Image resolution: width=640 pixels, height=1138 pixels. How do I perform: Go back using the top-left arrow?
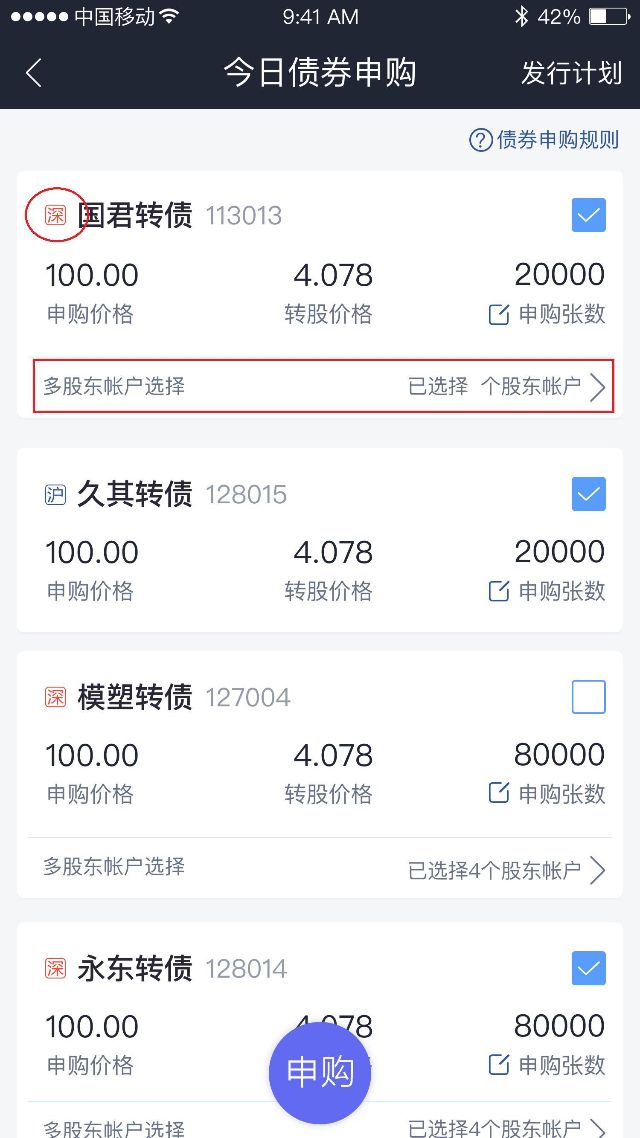(x=33, y=73)
